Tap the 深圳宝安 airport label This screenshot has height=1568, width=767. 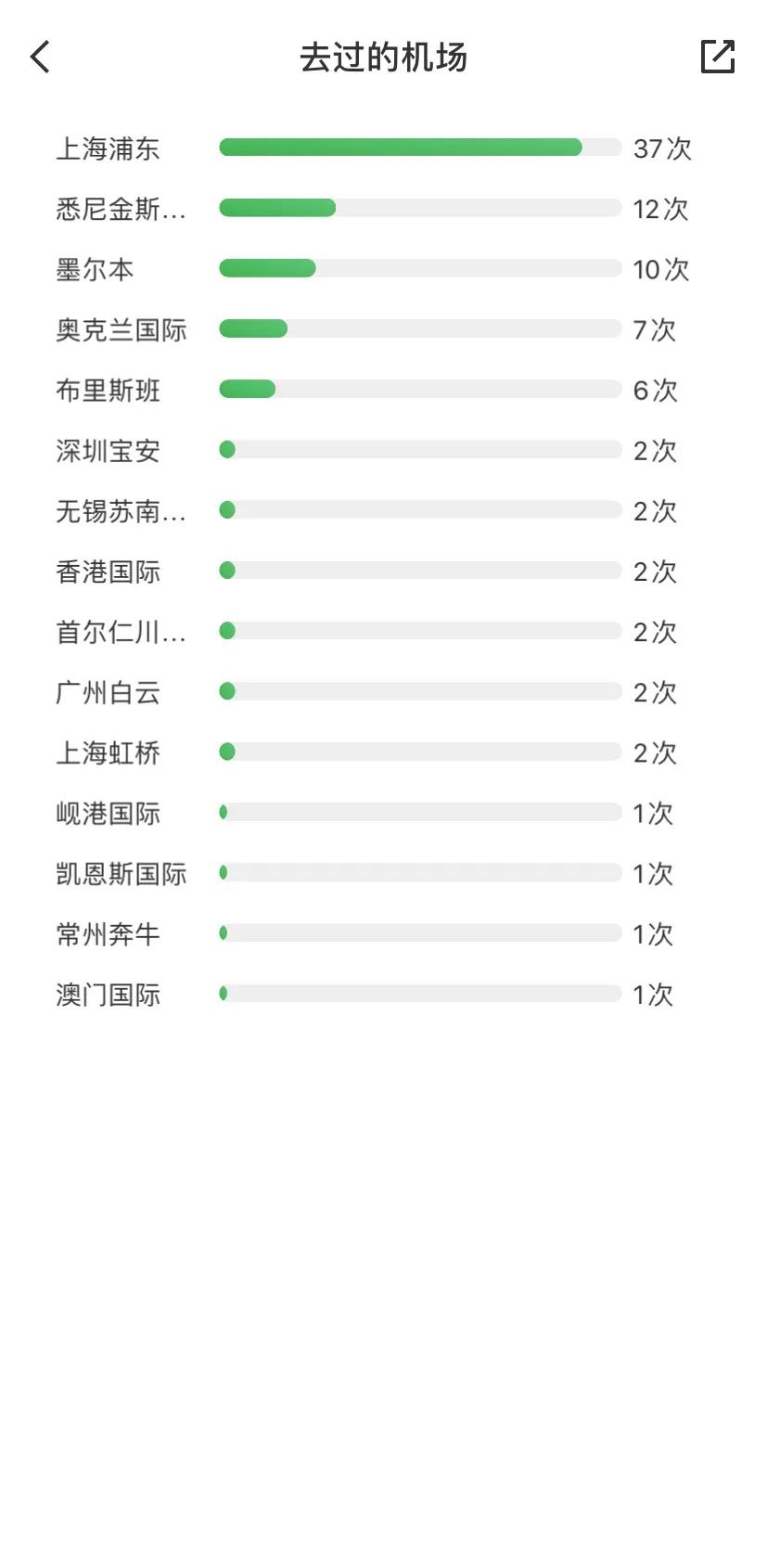pyautogui.click(x=108, y=451)
